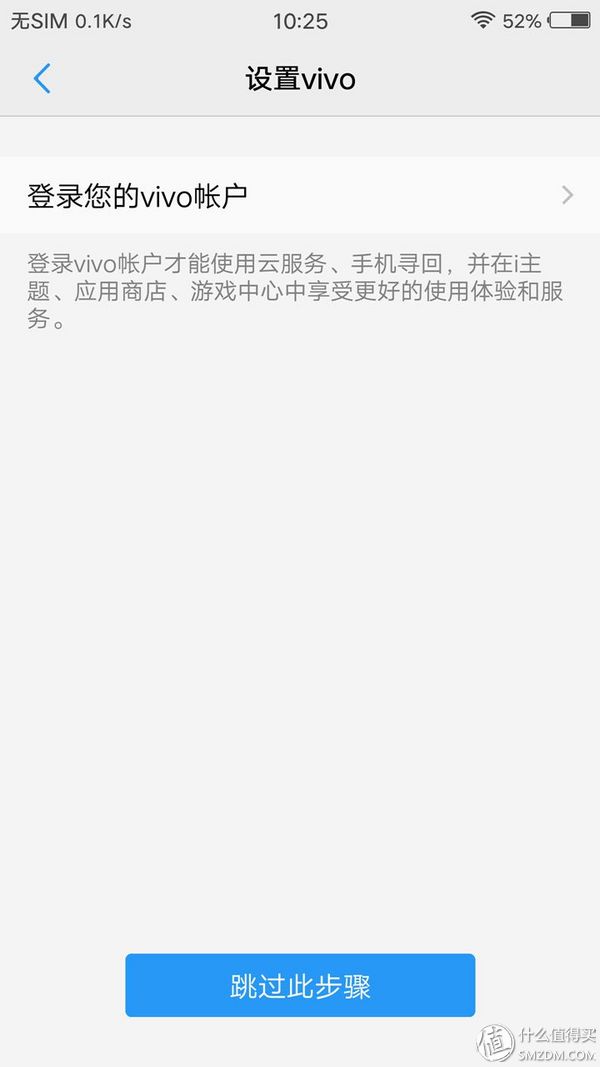Screen dimensions: 600x1067
Task: Go back using the top-left arrow
Action: click(42, 79)
